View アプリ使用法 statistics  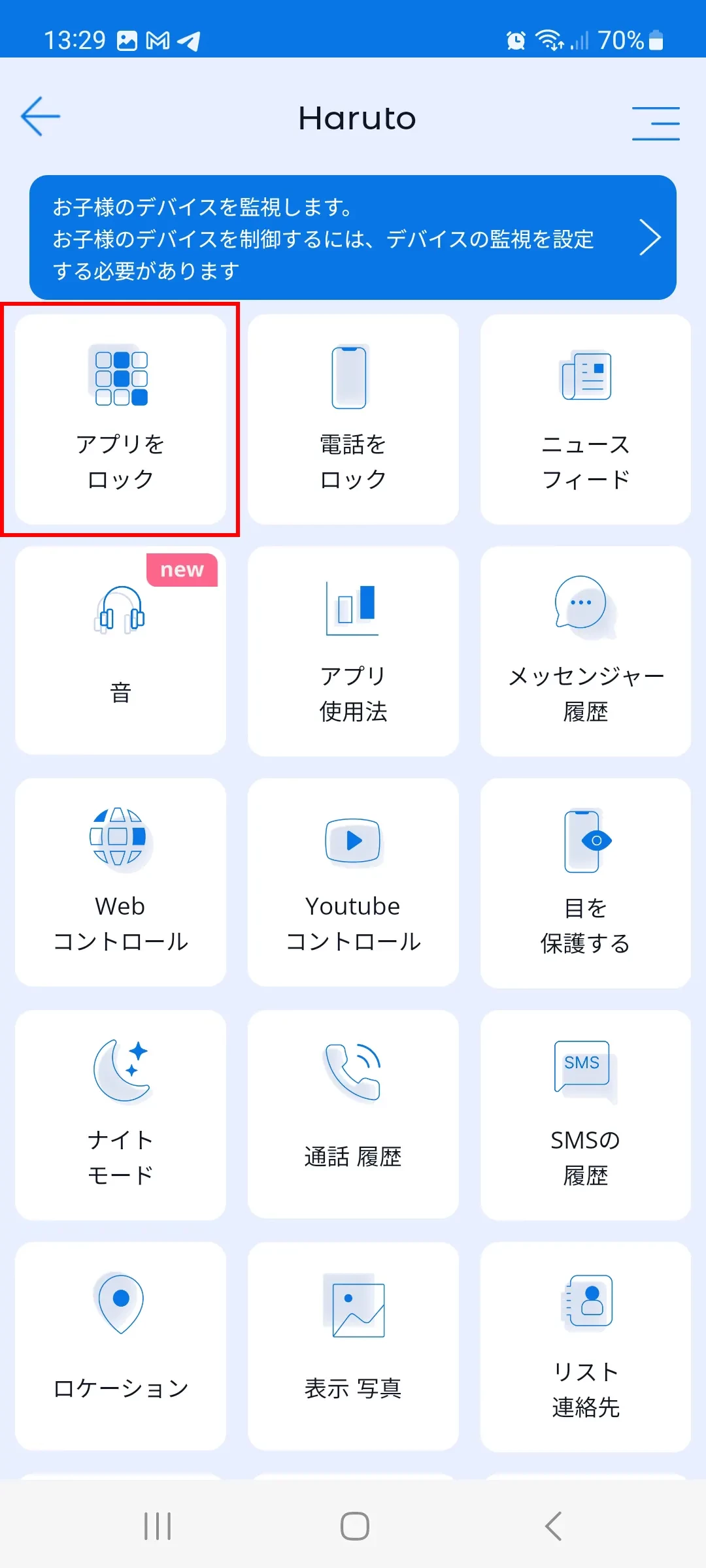click(x=353, y=651)
